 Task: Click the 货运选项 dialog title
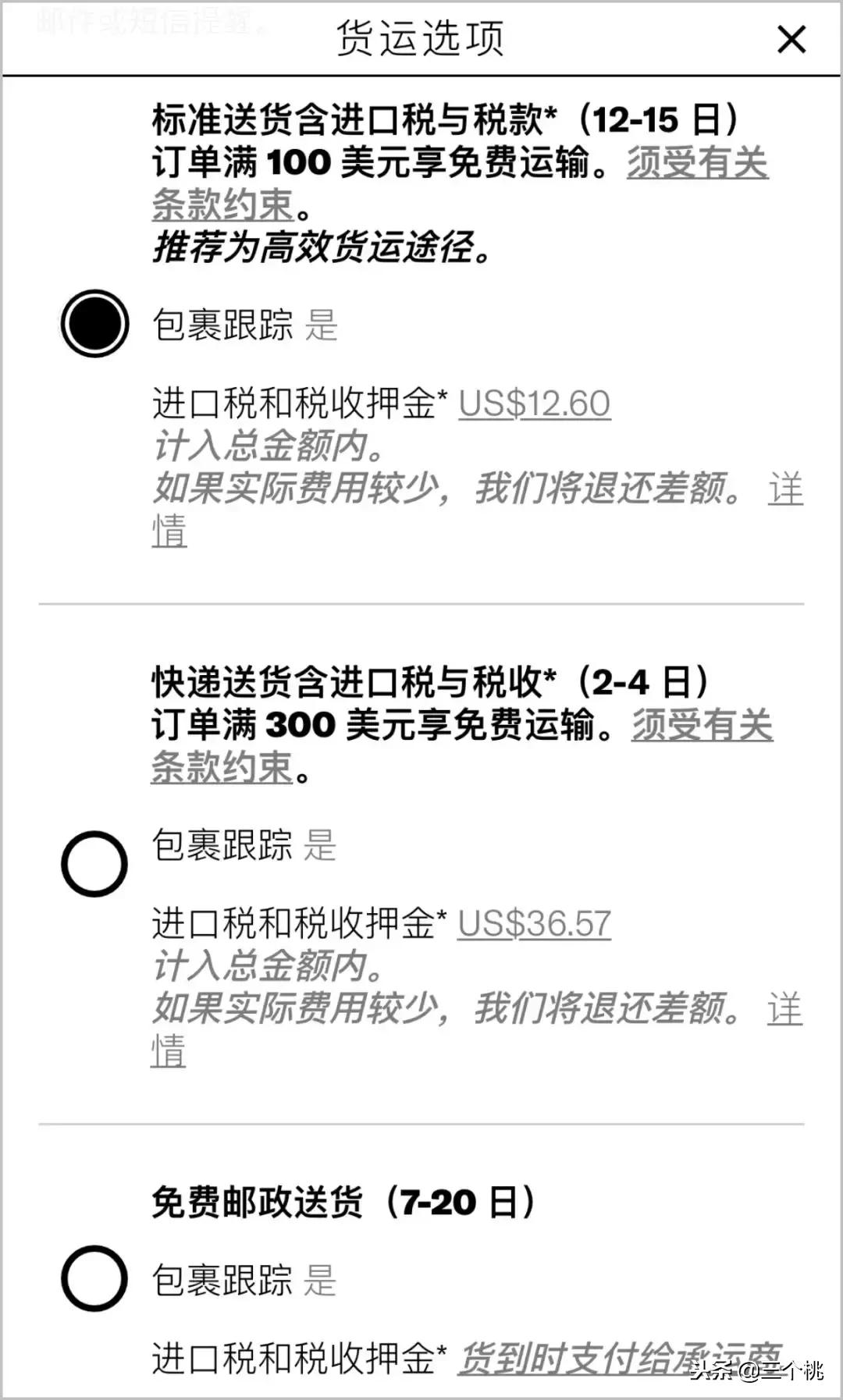[x=421, y=38]
